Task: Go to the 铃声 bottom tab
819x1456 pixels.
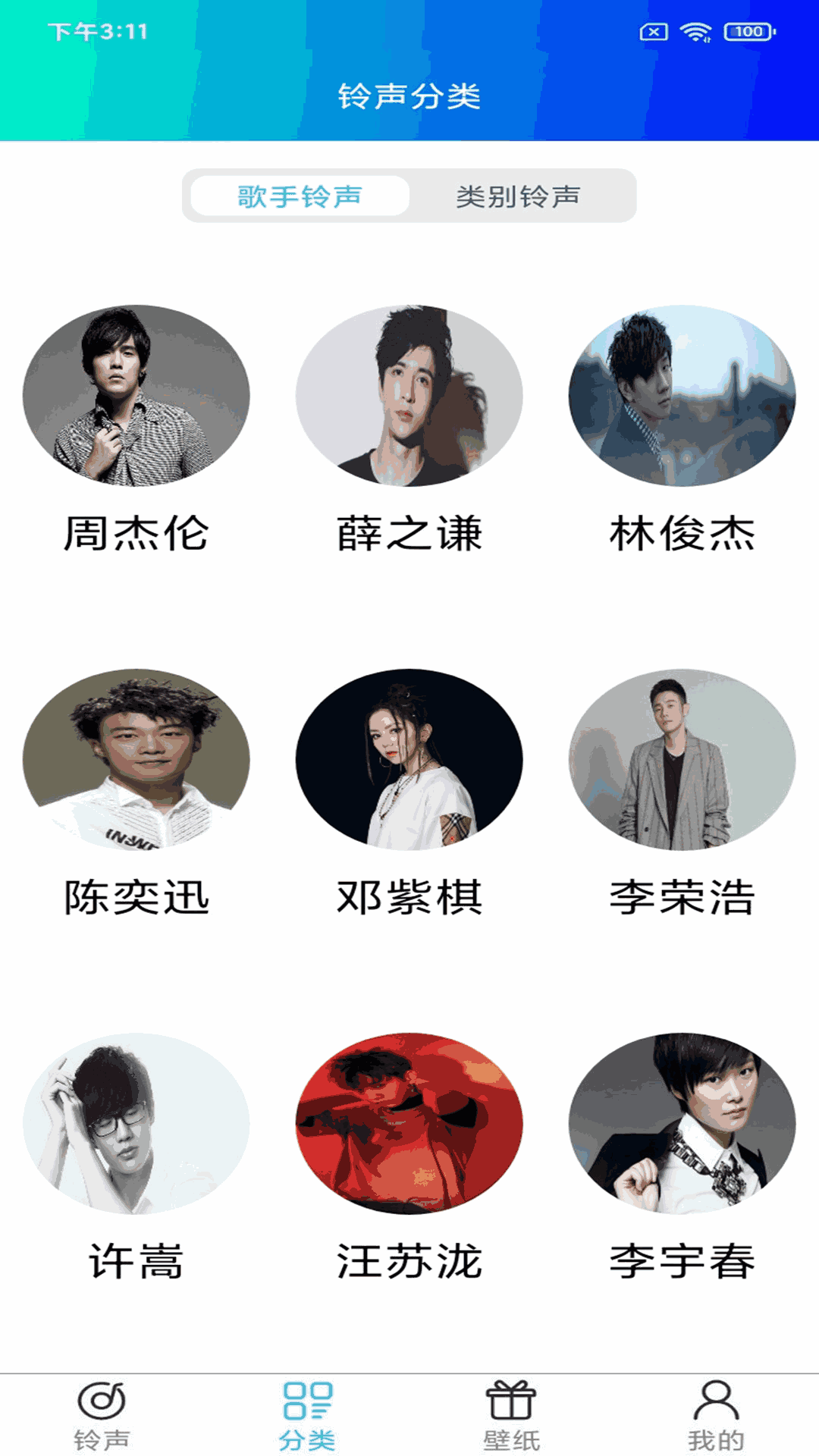Action: click(x=102, y=1415)
